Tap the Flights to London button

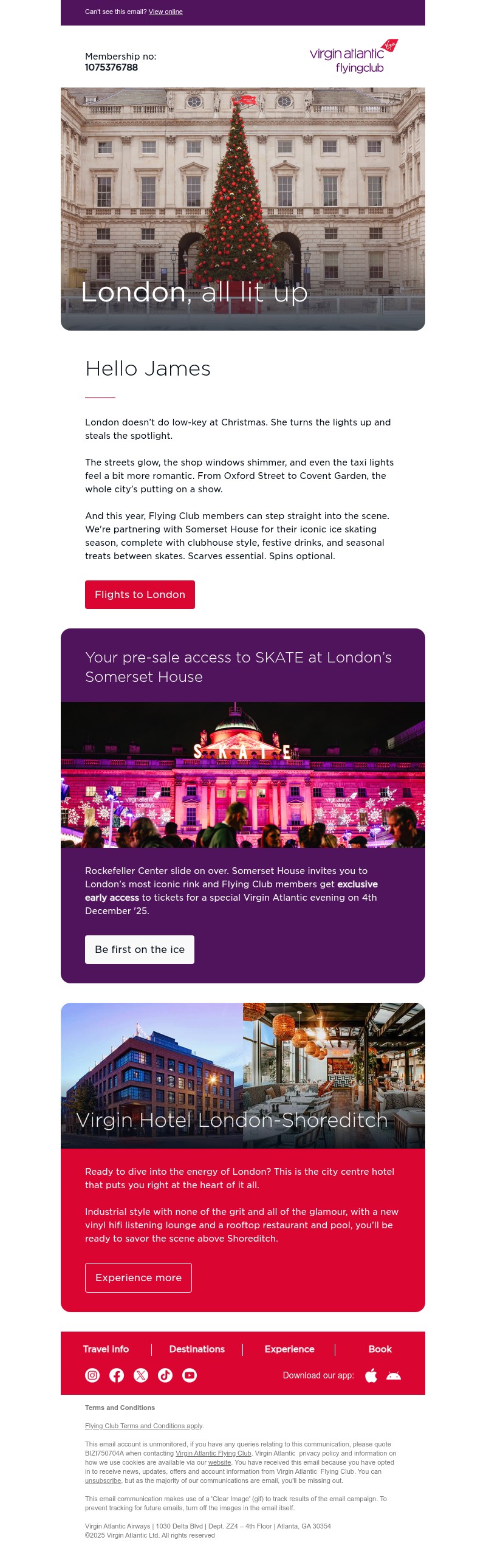(139, 594)
